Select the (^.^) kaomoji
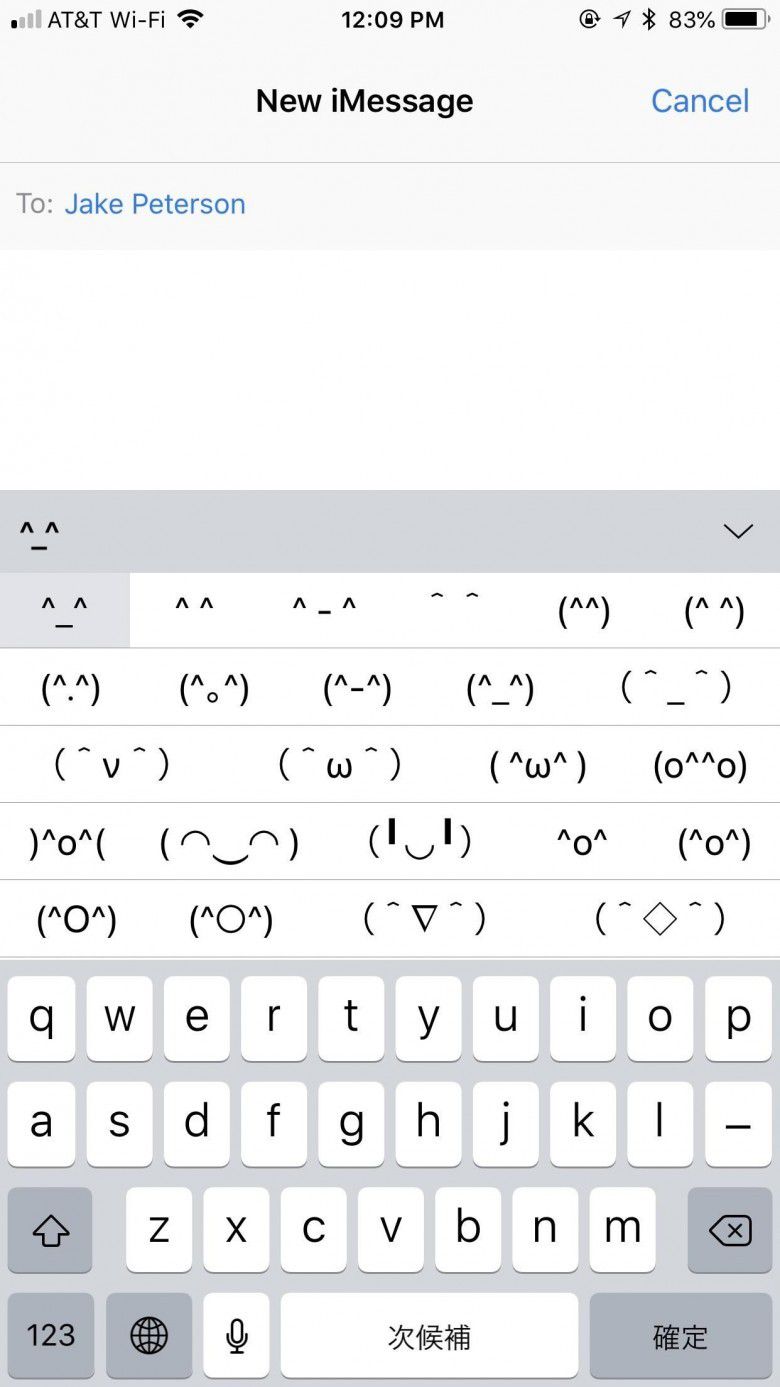 [x=70, y=688]
